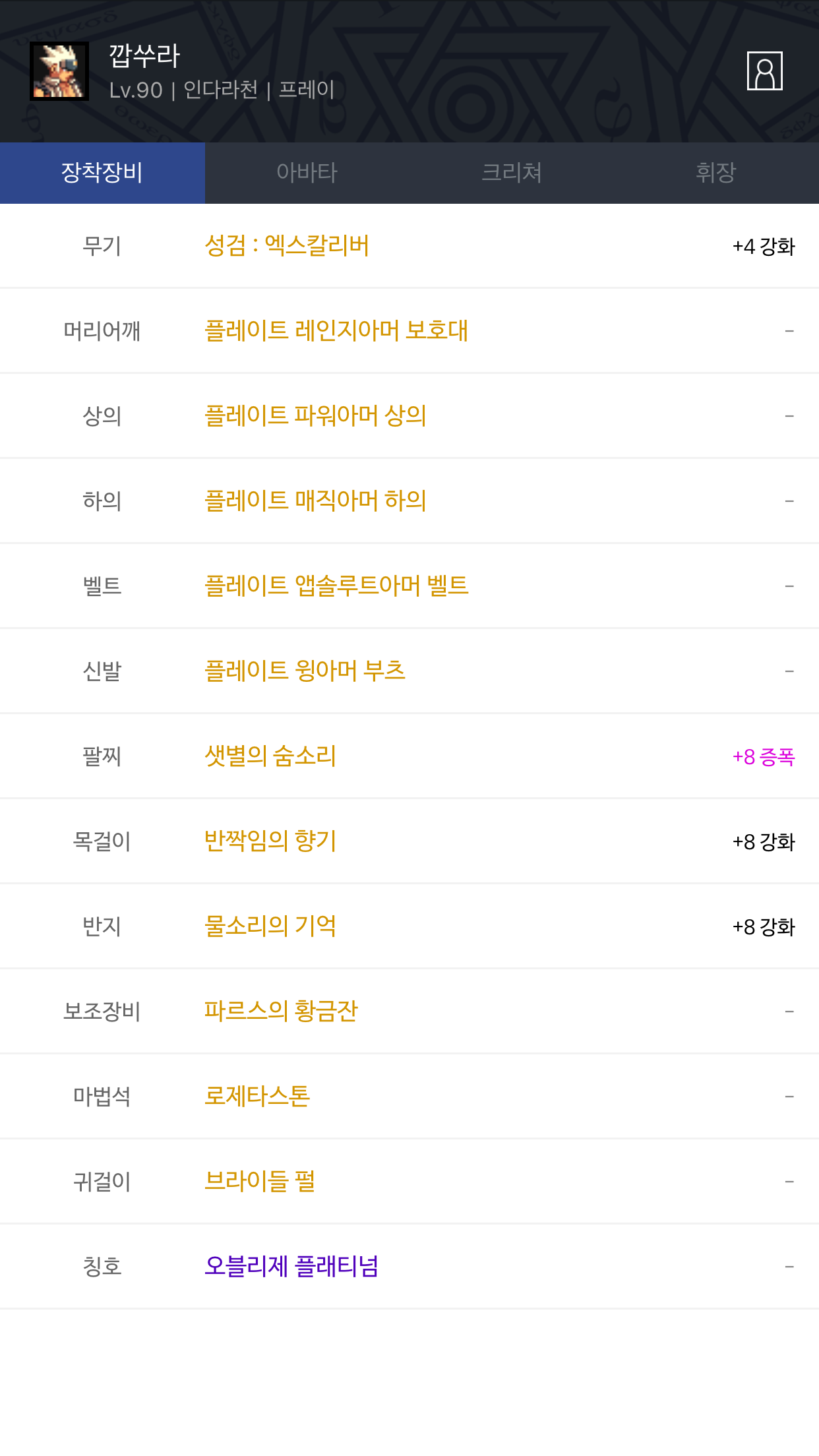
Task: Open 플레이트 파워아머 상의 item
Action: click(315, 415)
